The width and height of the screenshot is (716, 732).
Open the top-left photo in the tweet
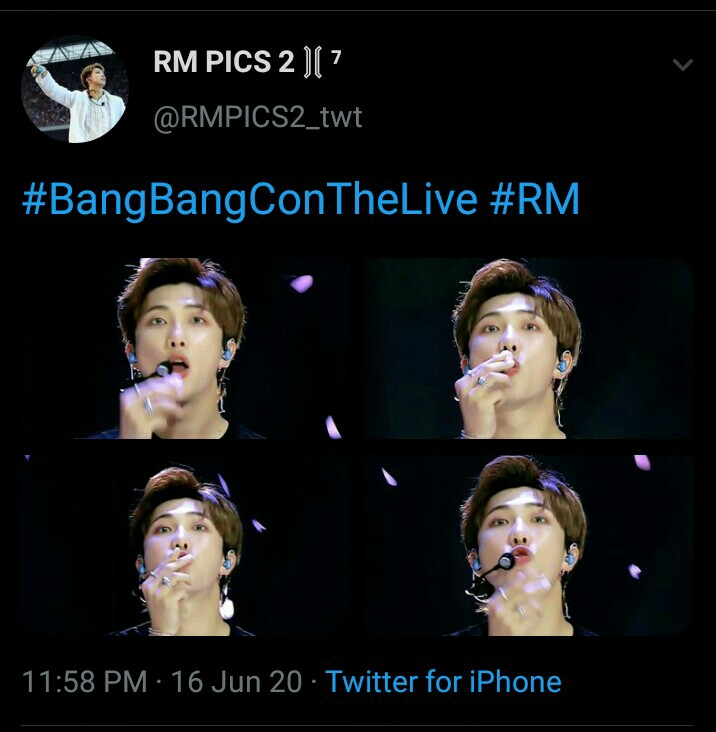190,348
